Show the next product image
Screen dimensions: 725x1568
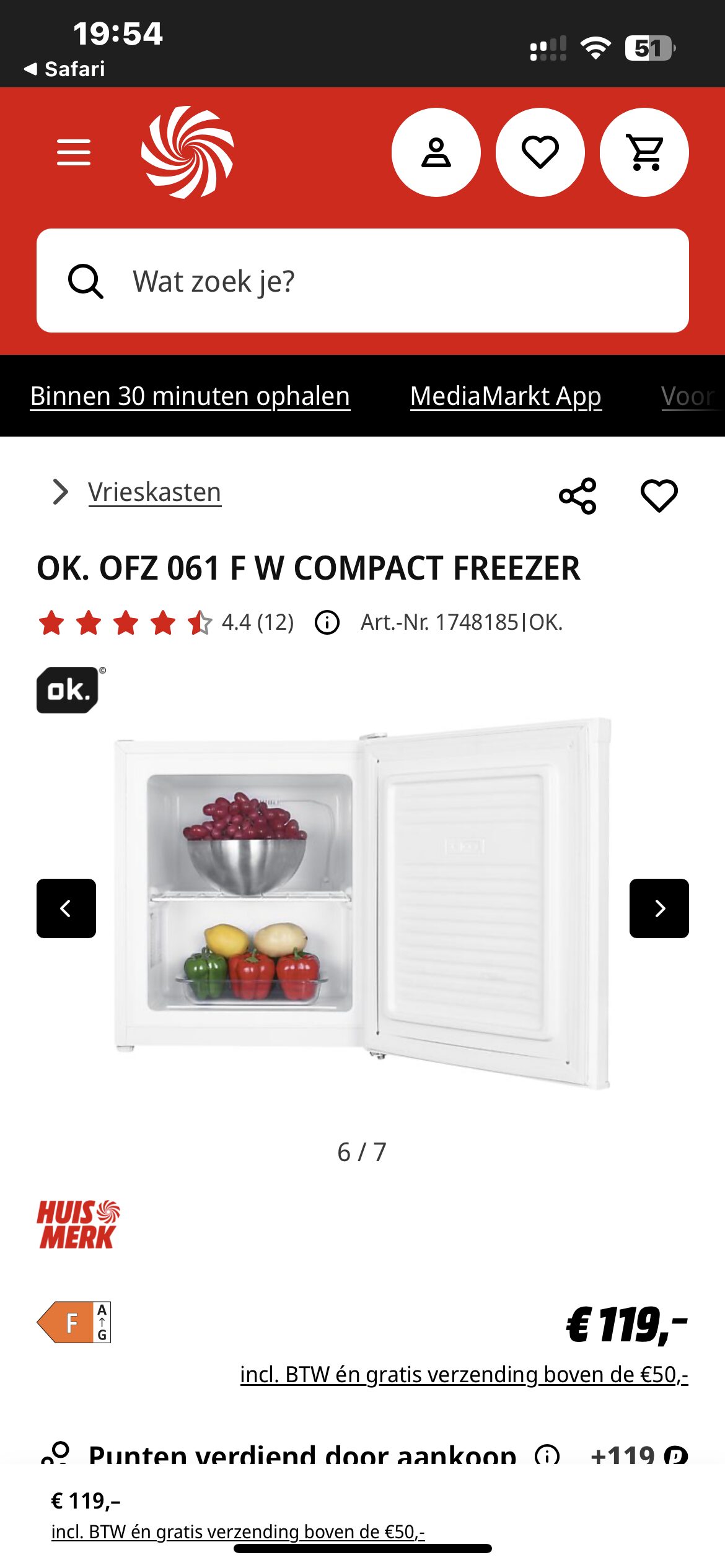tap(659, 908)
